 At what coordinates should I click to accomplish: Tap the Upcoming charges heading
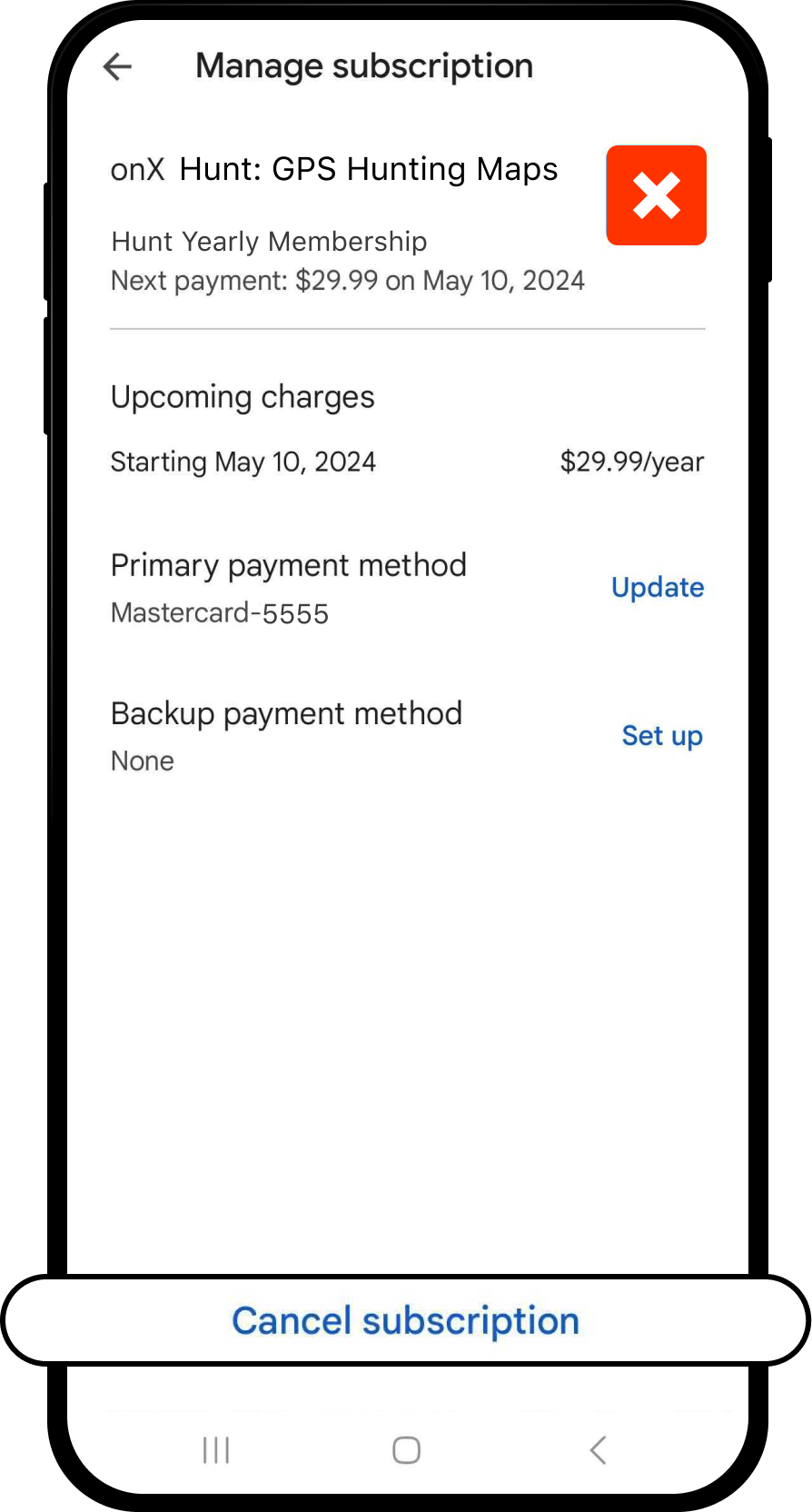(242, 396)
